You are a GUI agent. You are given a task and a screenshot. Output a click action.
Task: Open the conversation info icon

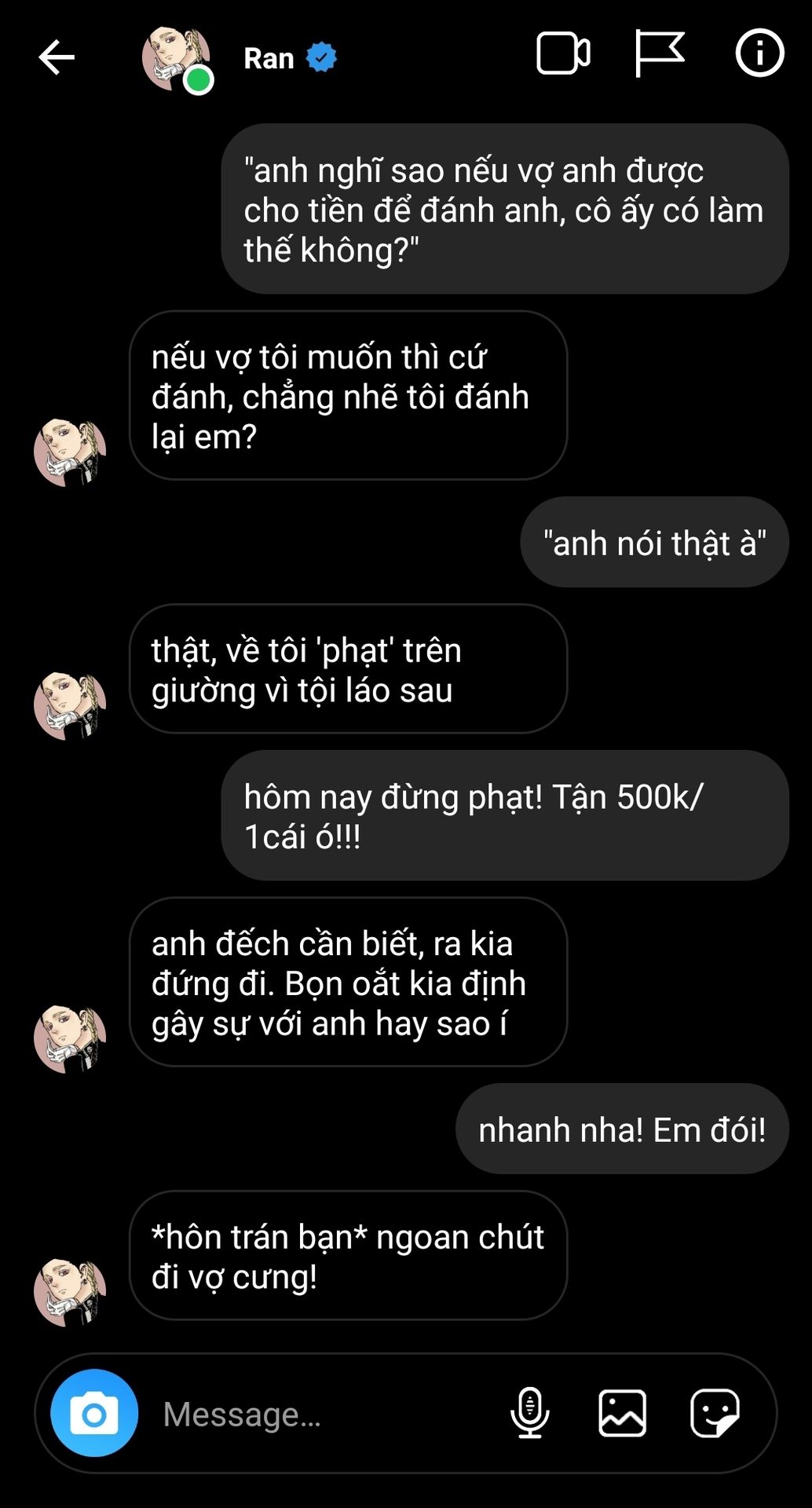759,53
